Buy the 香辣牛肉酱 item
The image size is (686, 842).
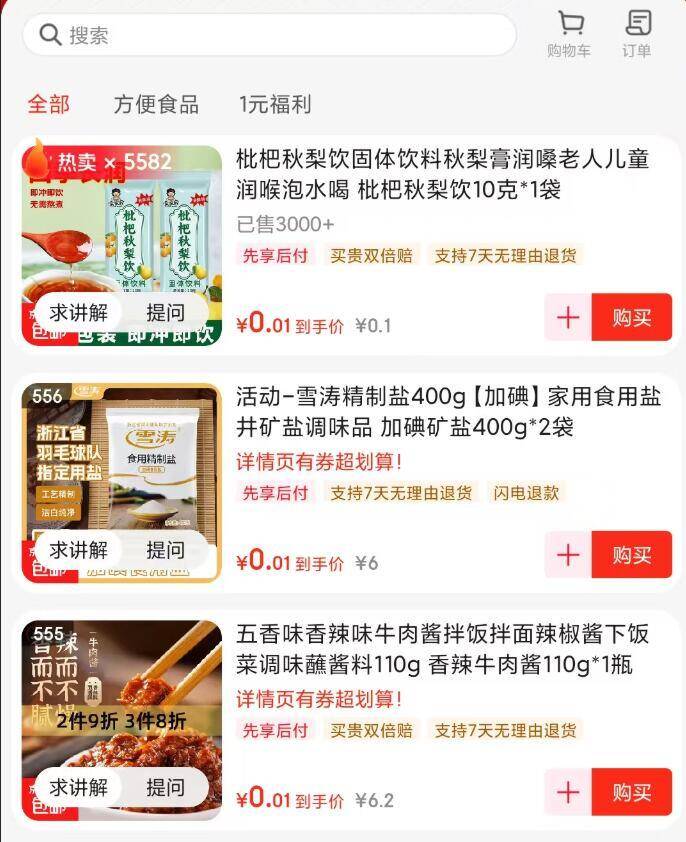pos(631,792)
